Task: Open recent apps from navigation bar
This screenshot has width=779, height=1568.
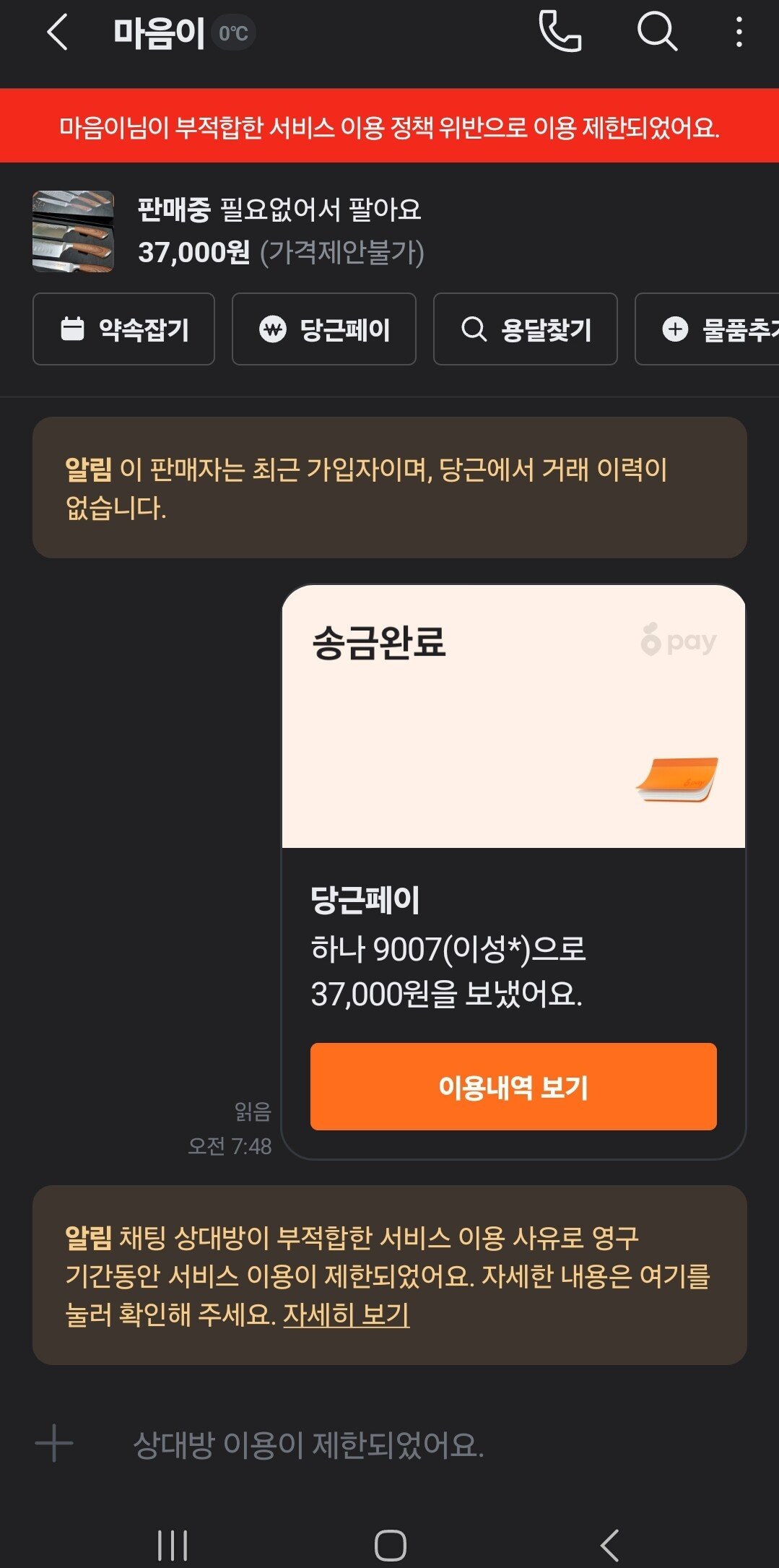Action: coord(173,1546)
